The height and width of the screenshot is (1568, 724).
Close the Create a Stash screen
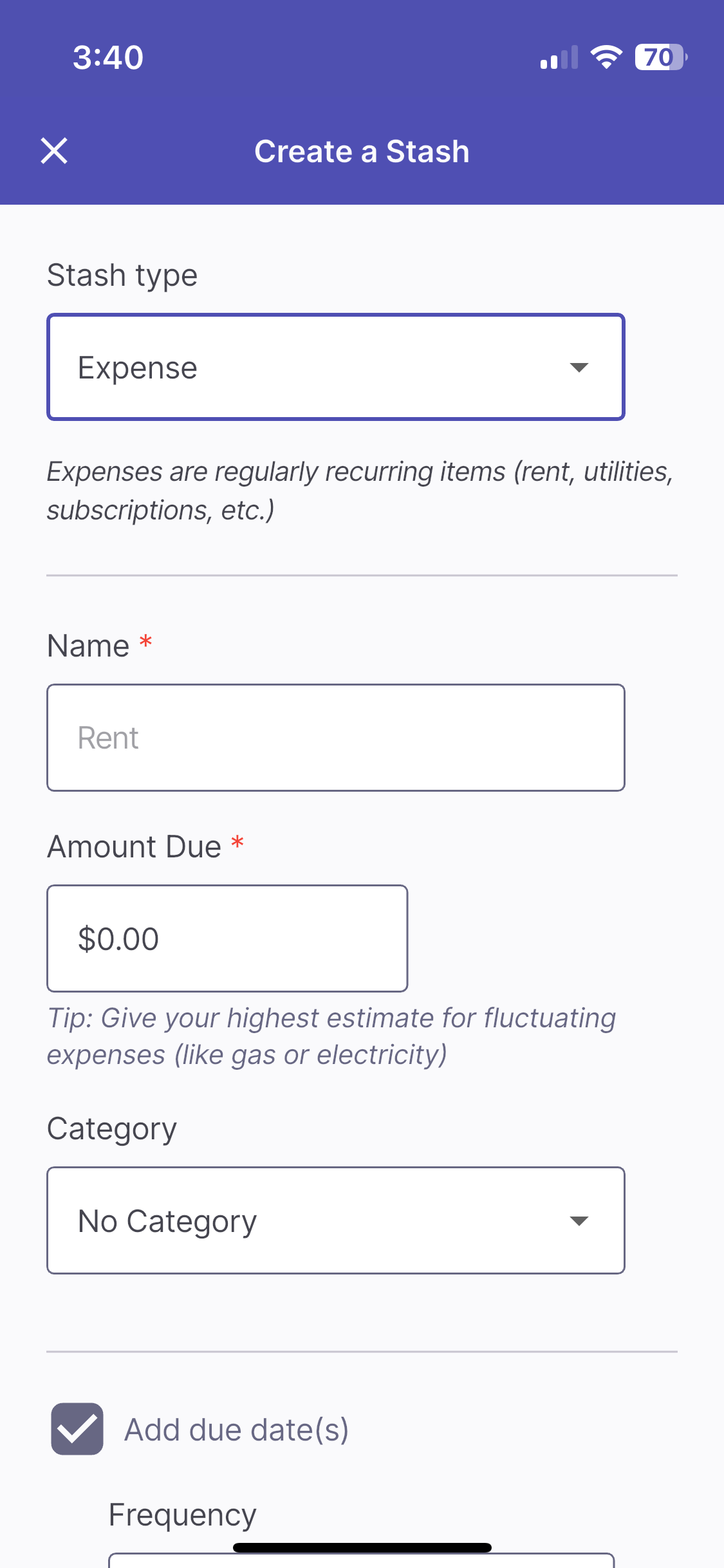tap(54, 151)
